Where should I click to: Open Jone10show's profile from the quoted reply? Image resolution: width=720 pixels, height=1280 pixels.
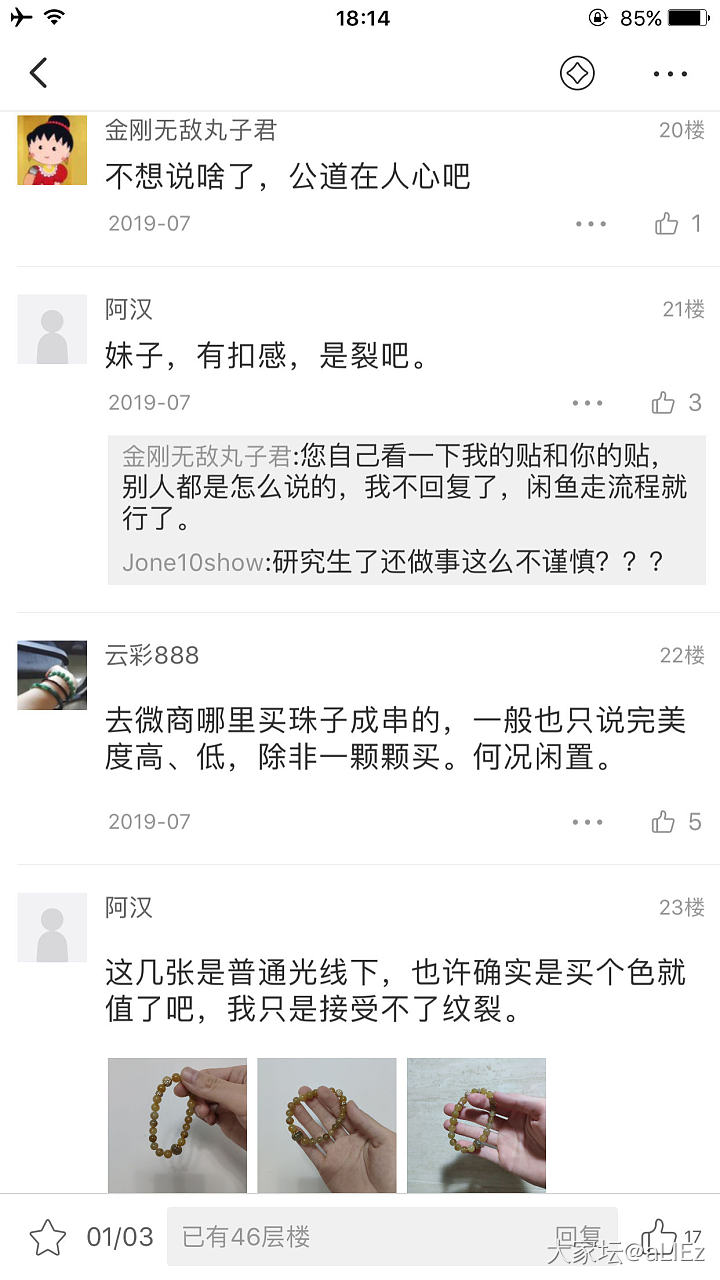coord(192,562)
